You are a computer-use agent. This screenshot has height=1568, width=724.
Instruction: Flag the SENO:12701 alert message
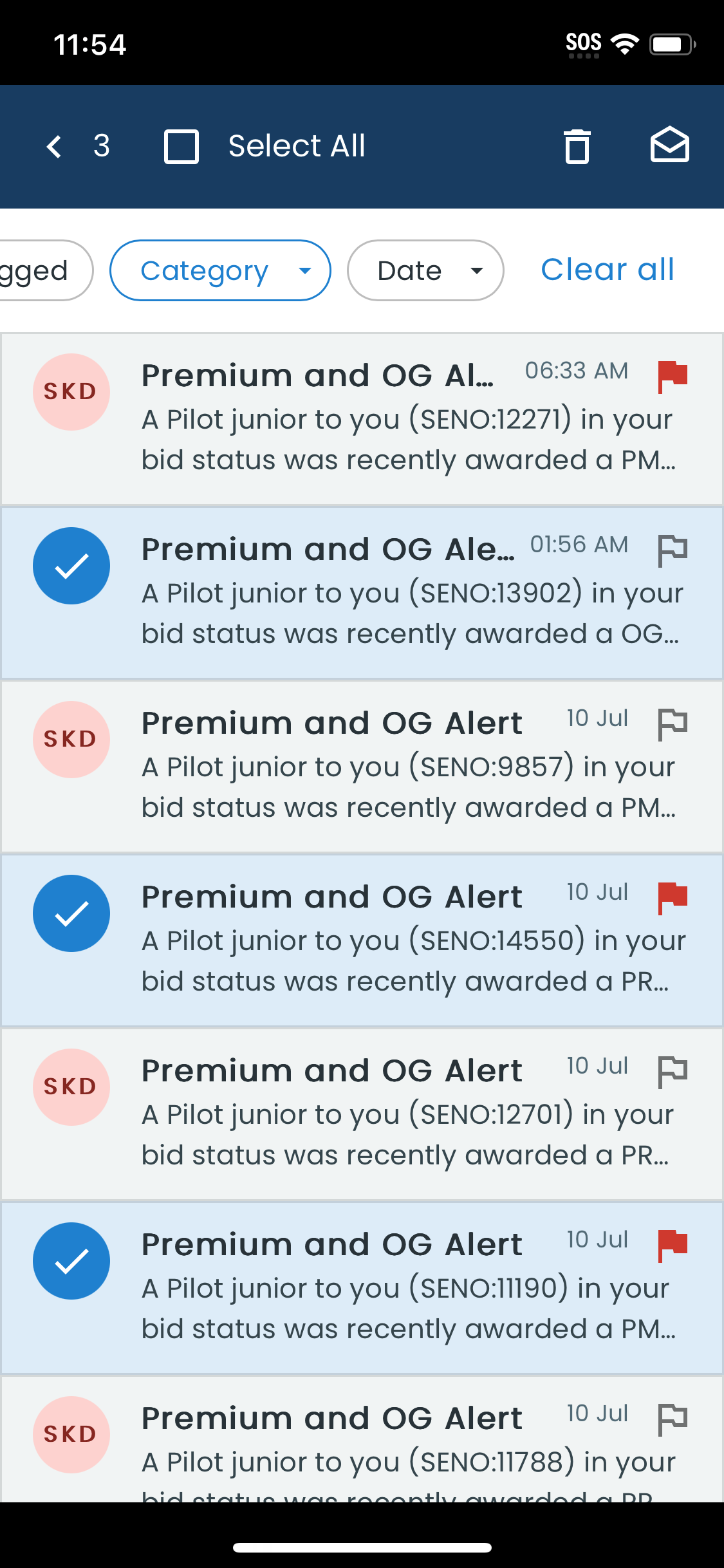tap(673, 1072)
